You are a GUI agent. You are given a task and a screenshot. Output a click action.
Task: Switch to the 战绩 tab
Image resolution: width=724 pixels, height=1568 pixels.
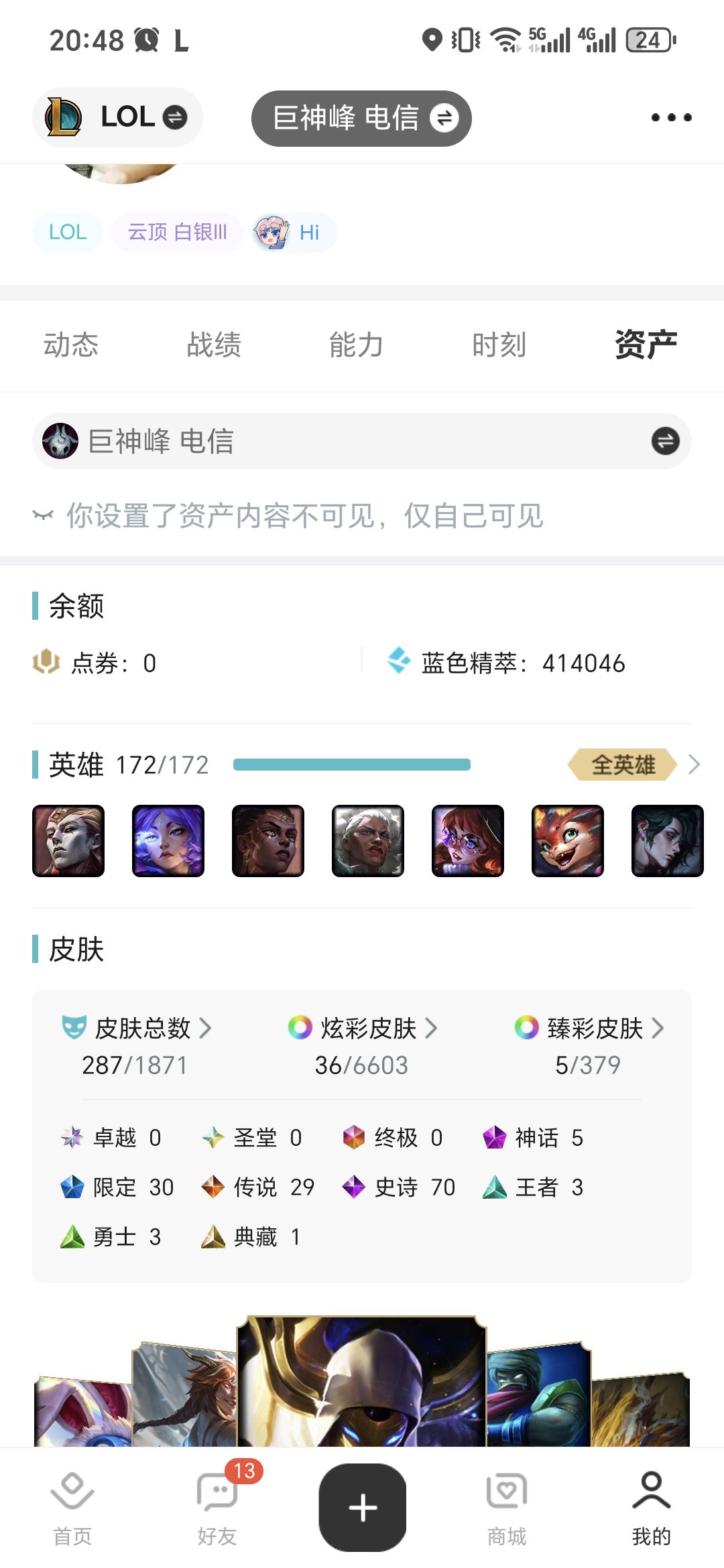pyautogui.click(x=214, y=345)
